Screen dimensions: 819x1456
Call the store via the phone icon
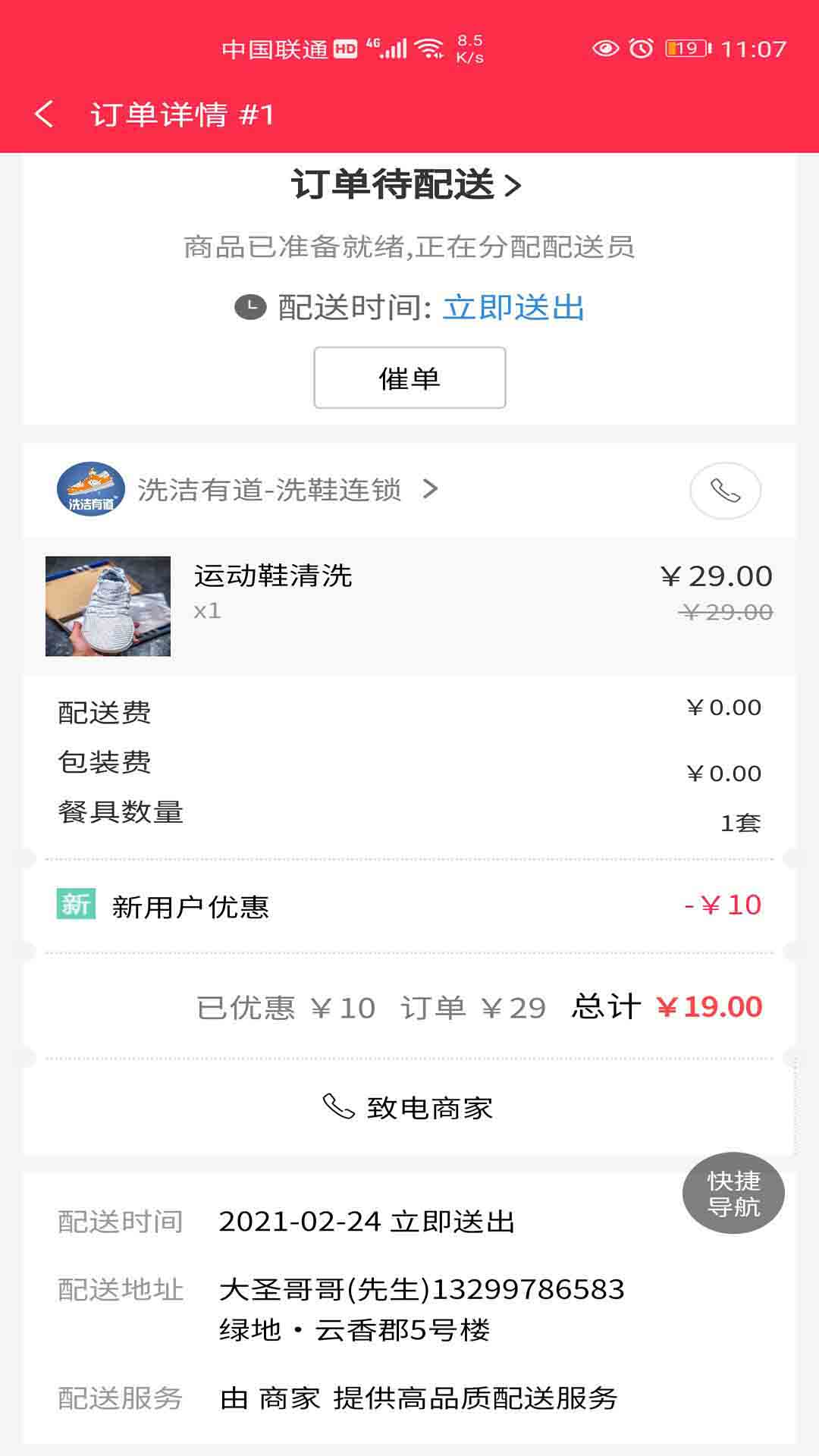click(725, 491)
